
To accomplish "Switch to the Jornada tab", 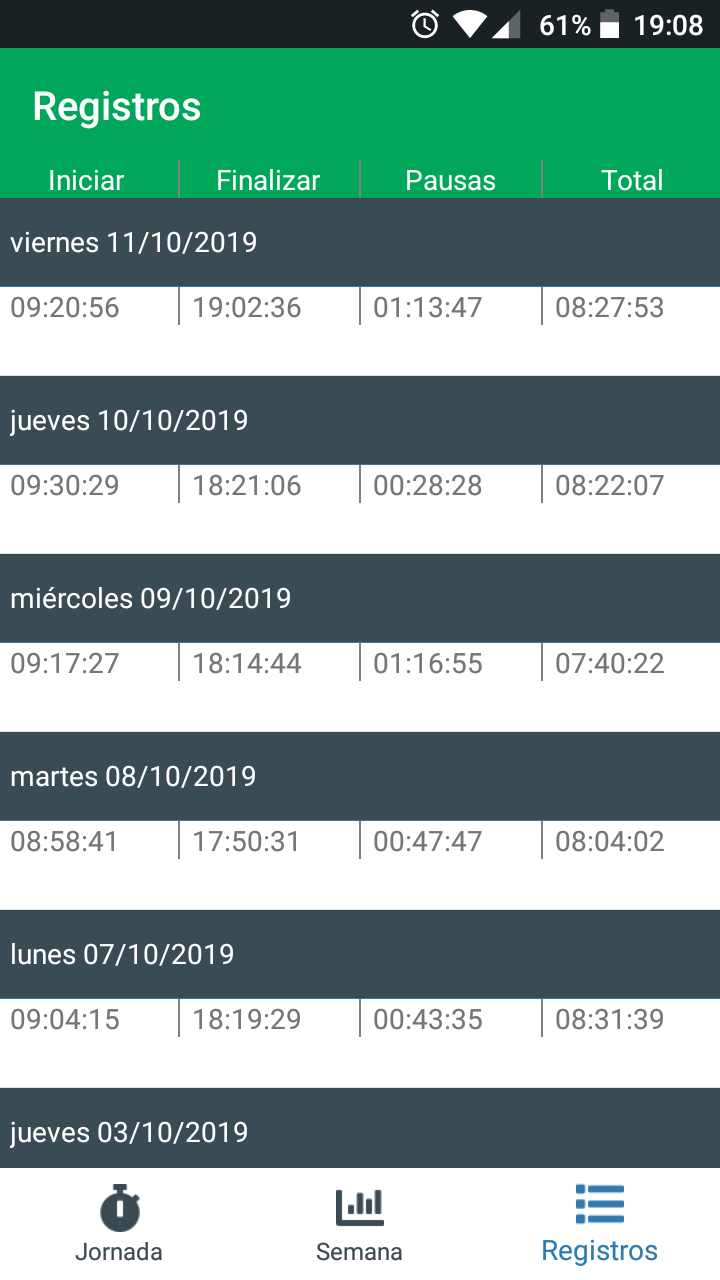I will pyautogui.click(x=118, y=1250).
